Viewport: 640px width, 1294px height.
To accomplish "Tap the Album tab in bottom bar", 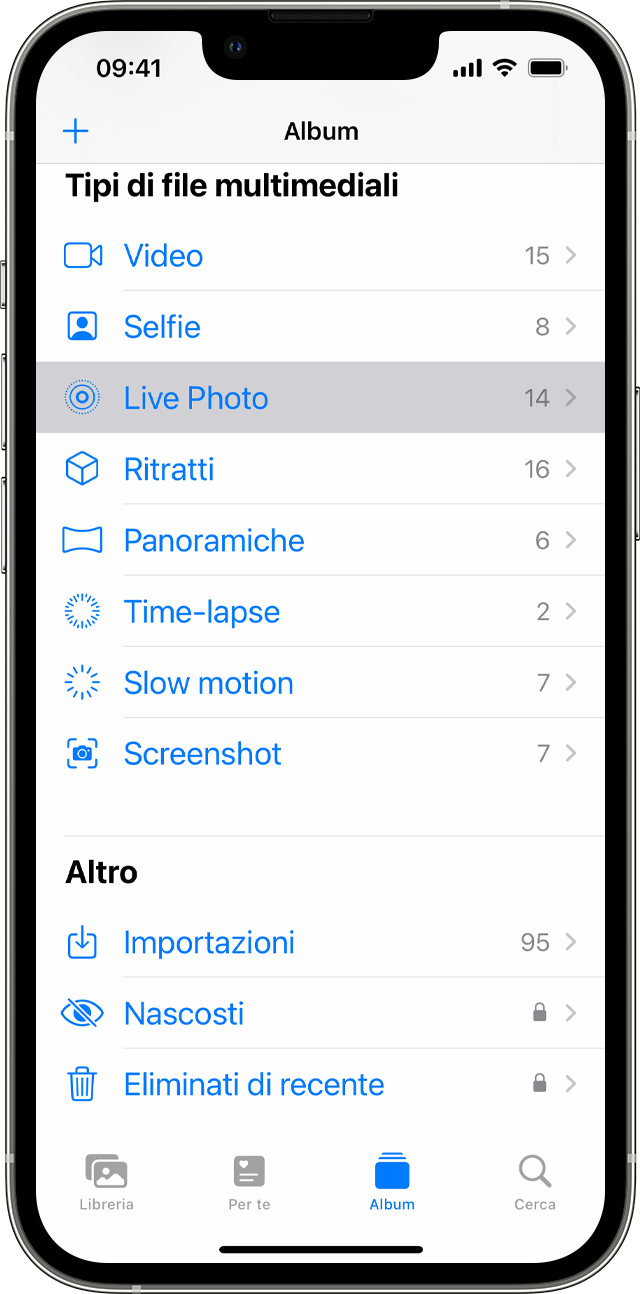I will pos(392,1181).
